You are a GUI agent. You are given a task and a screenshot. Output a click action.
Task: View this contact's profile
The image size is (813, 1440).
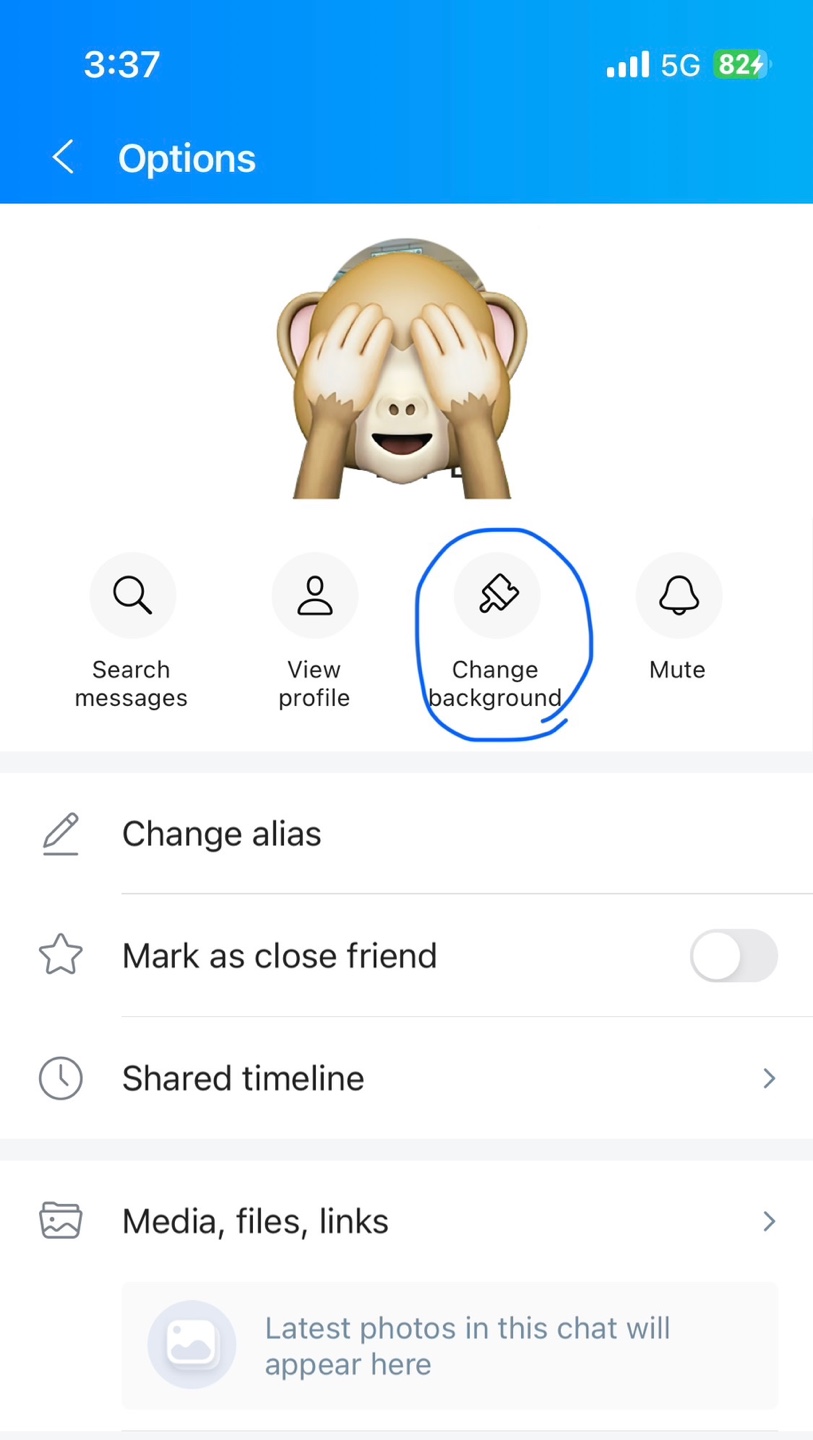click(314, 596)
